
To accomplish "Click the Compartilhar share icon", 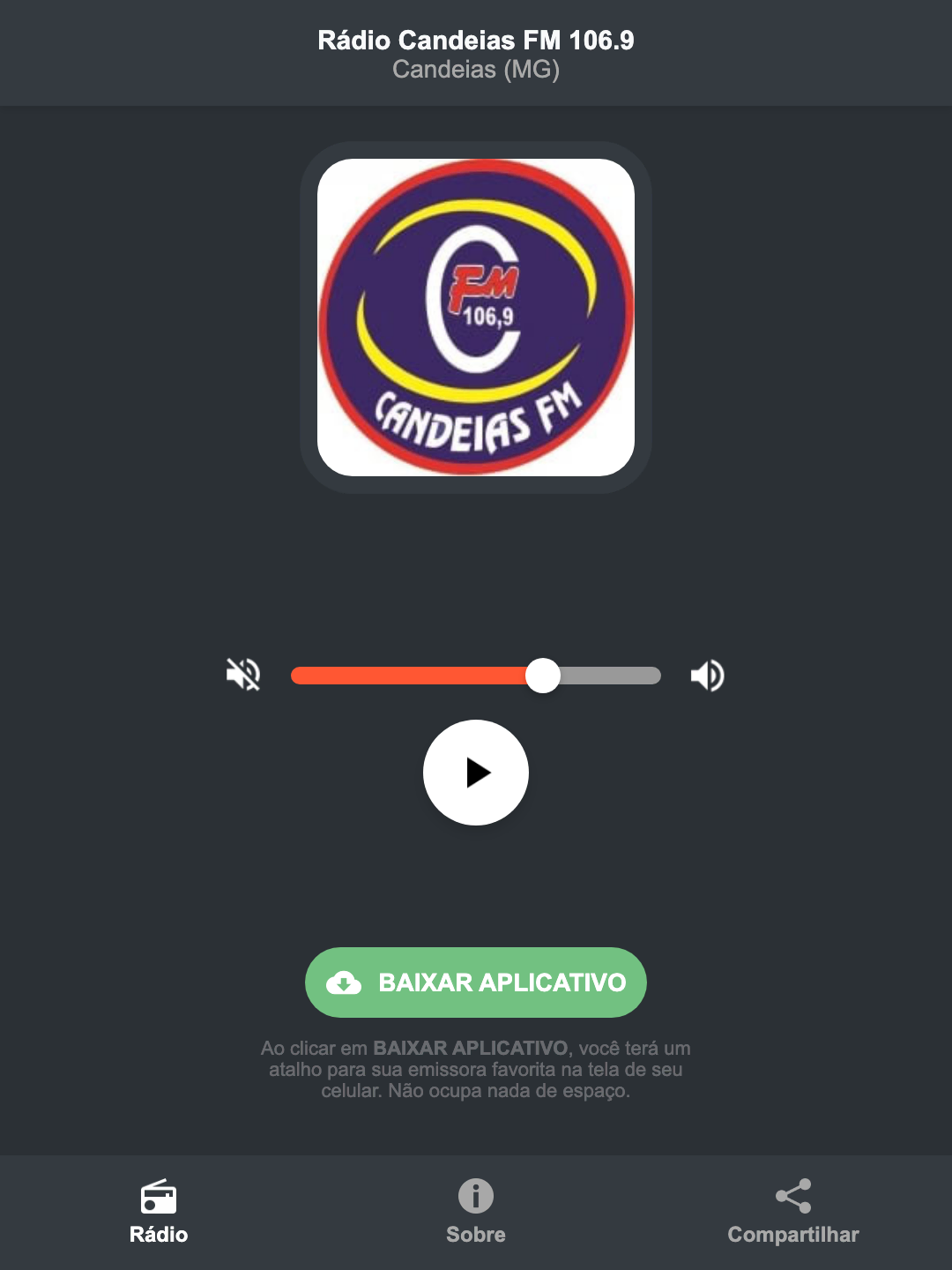I will click(x=792, y=1195).
